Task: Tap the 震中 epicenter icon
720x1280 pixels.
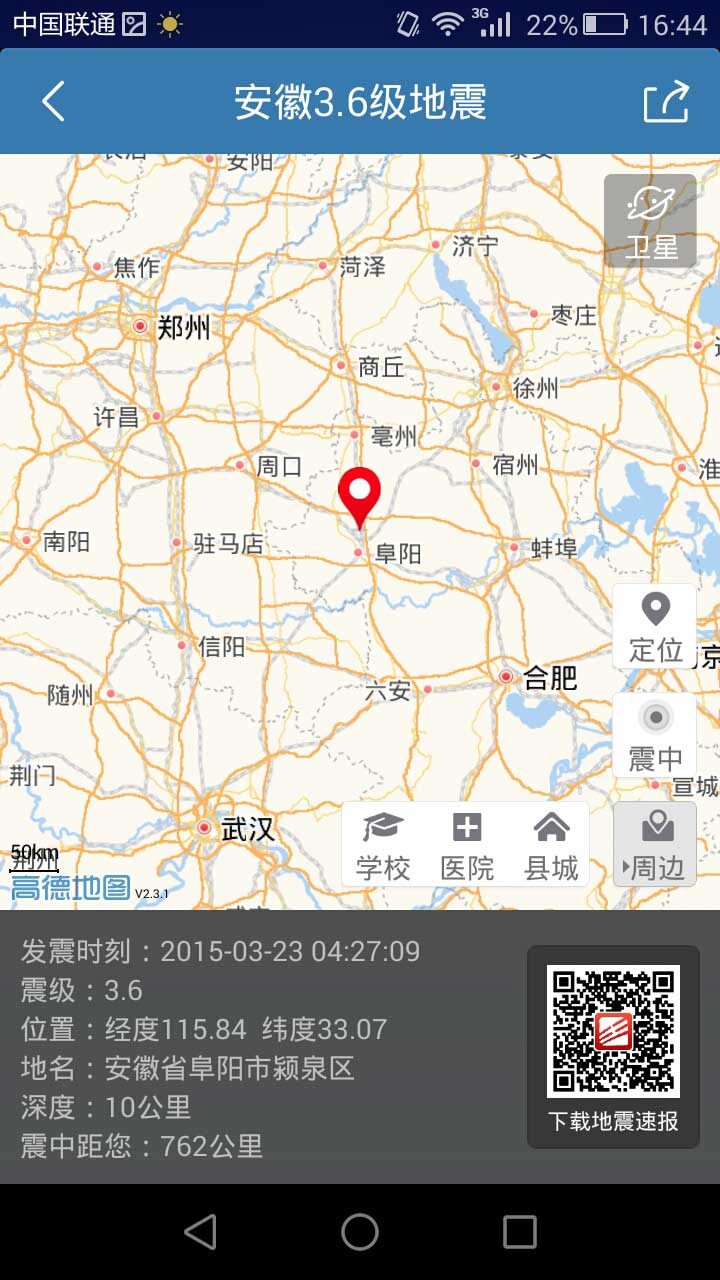Action: (x=655, y=733)
